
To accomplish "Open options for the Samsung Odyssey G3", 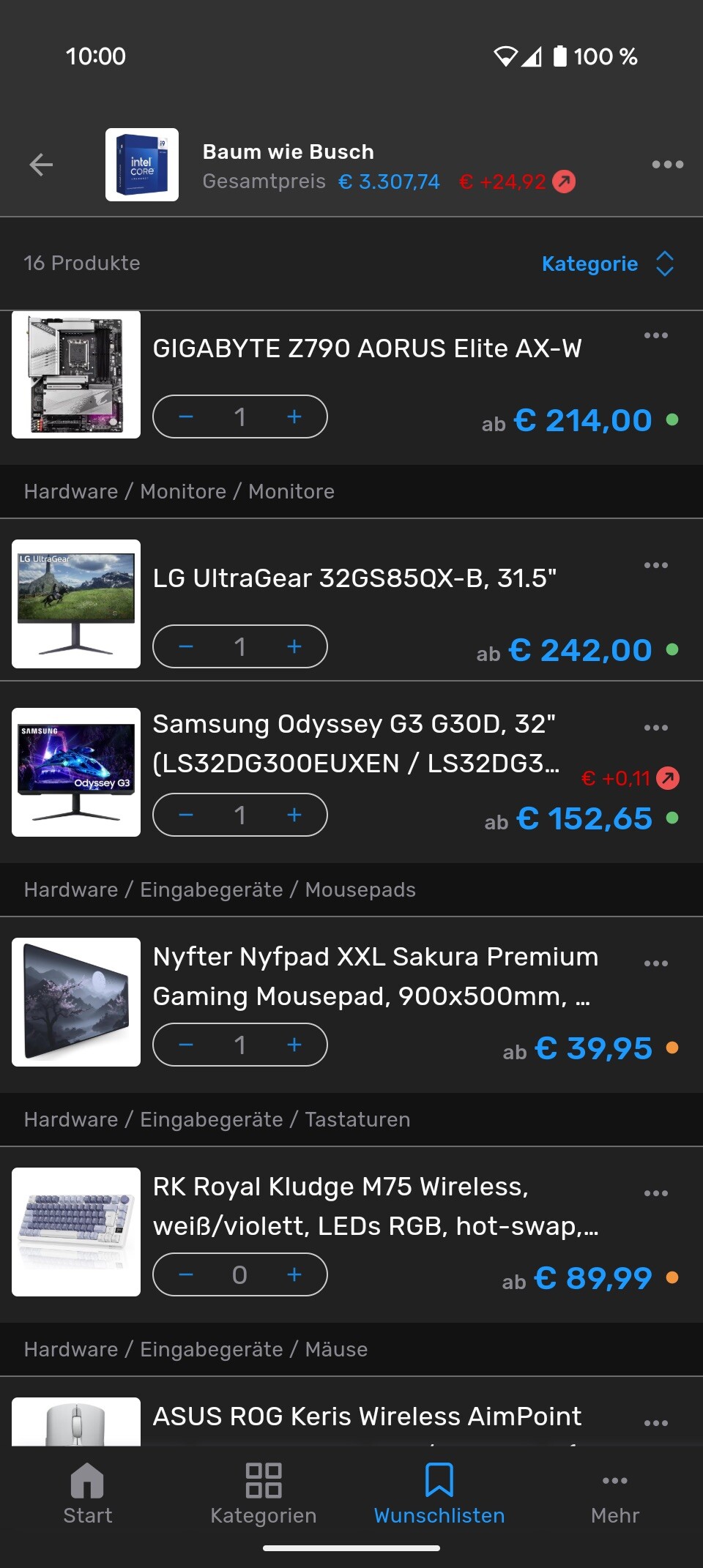I will coord(655,727).
